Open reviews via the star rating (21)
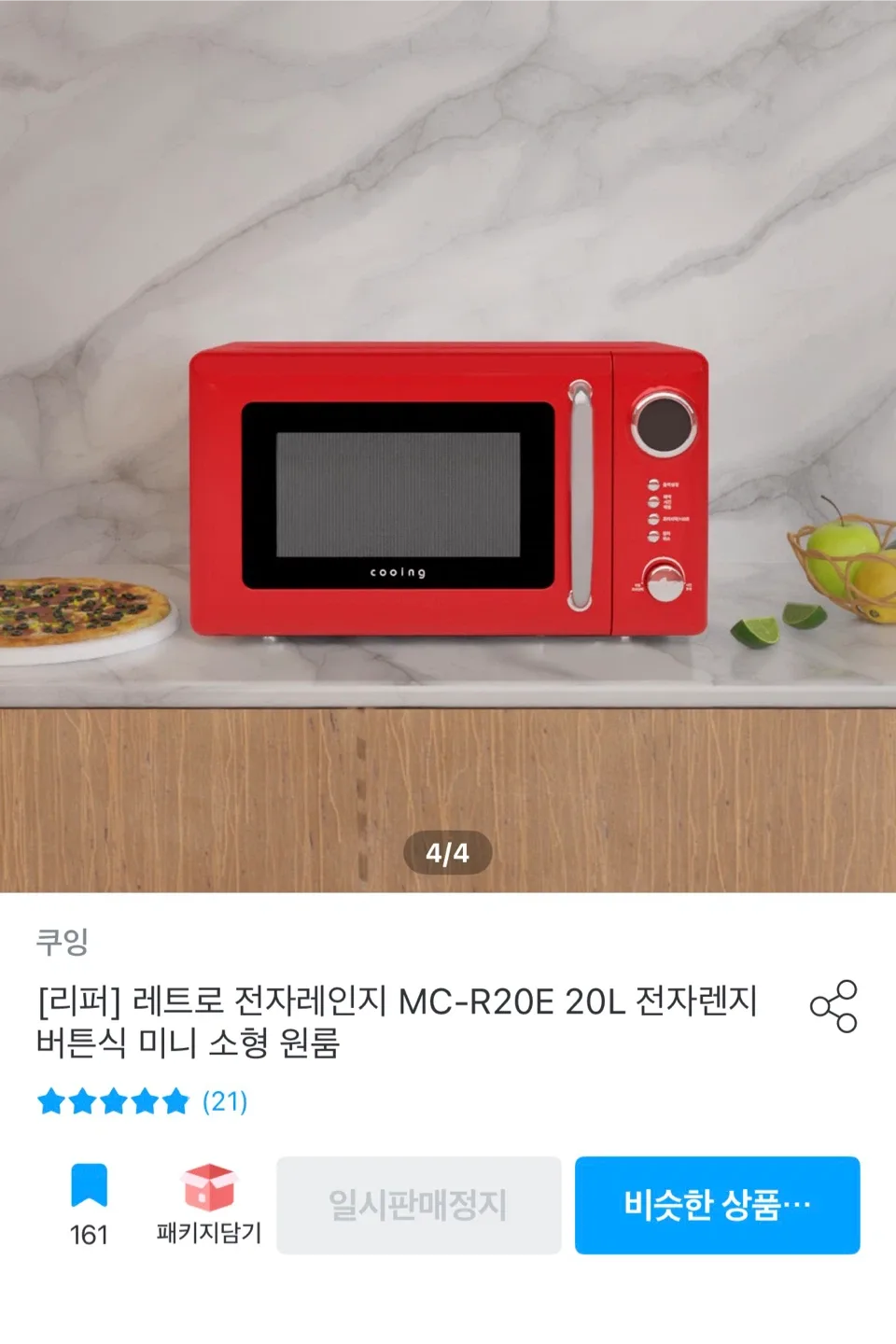 tap(142, 1101)
